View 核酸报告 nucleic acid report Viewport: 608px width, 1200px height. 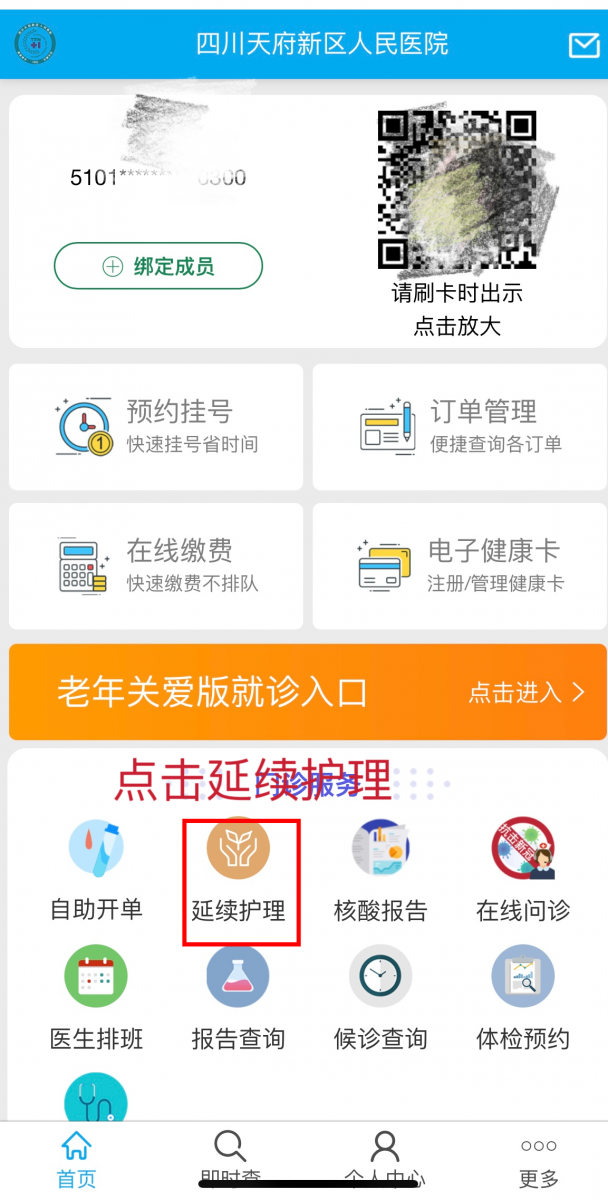coord(380,870)
